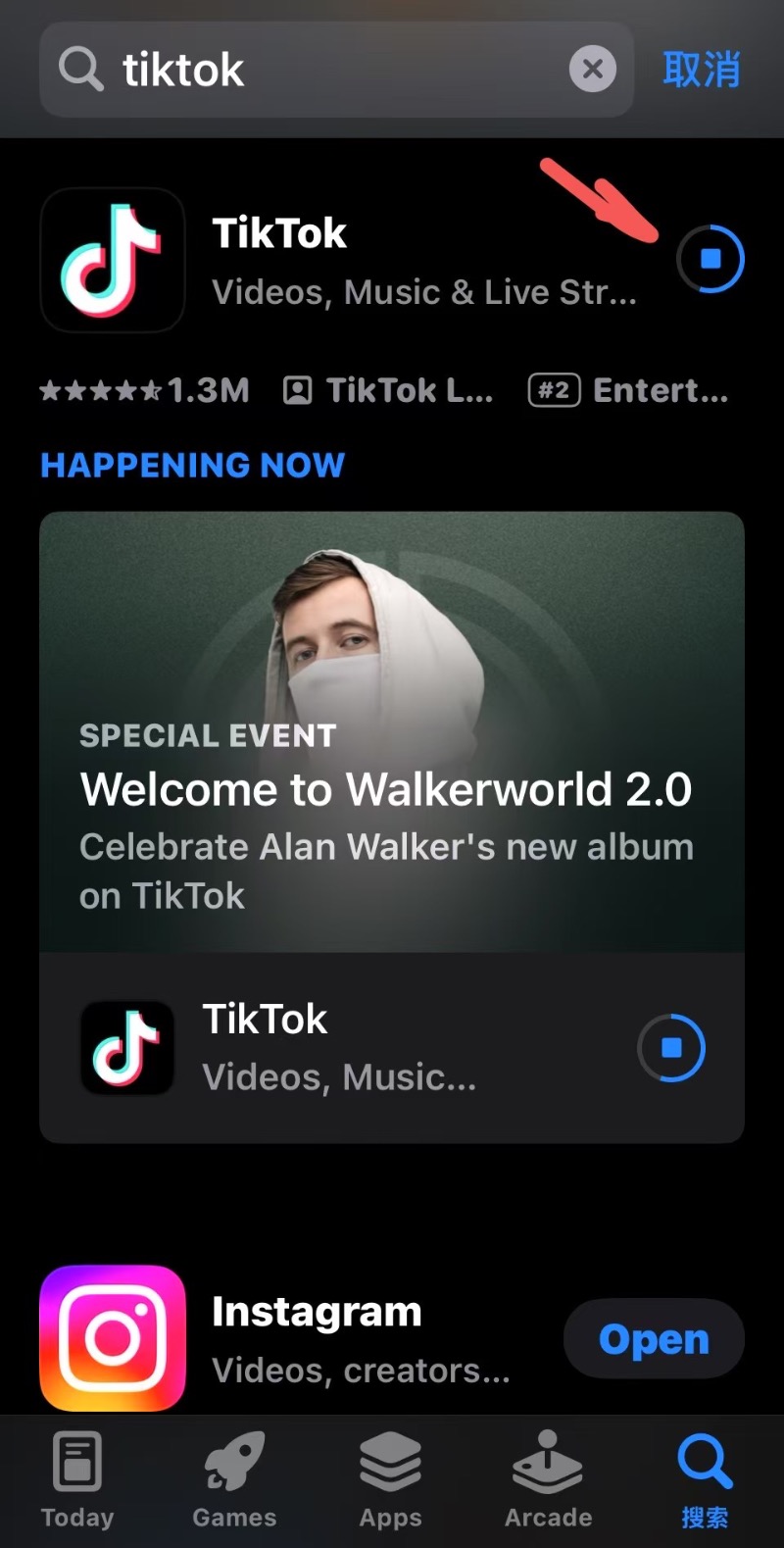Clear the search text
The width and height of the screenshot is (784, 1548).
tap(593, 70)
